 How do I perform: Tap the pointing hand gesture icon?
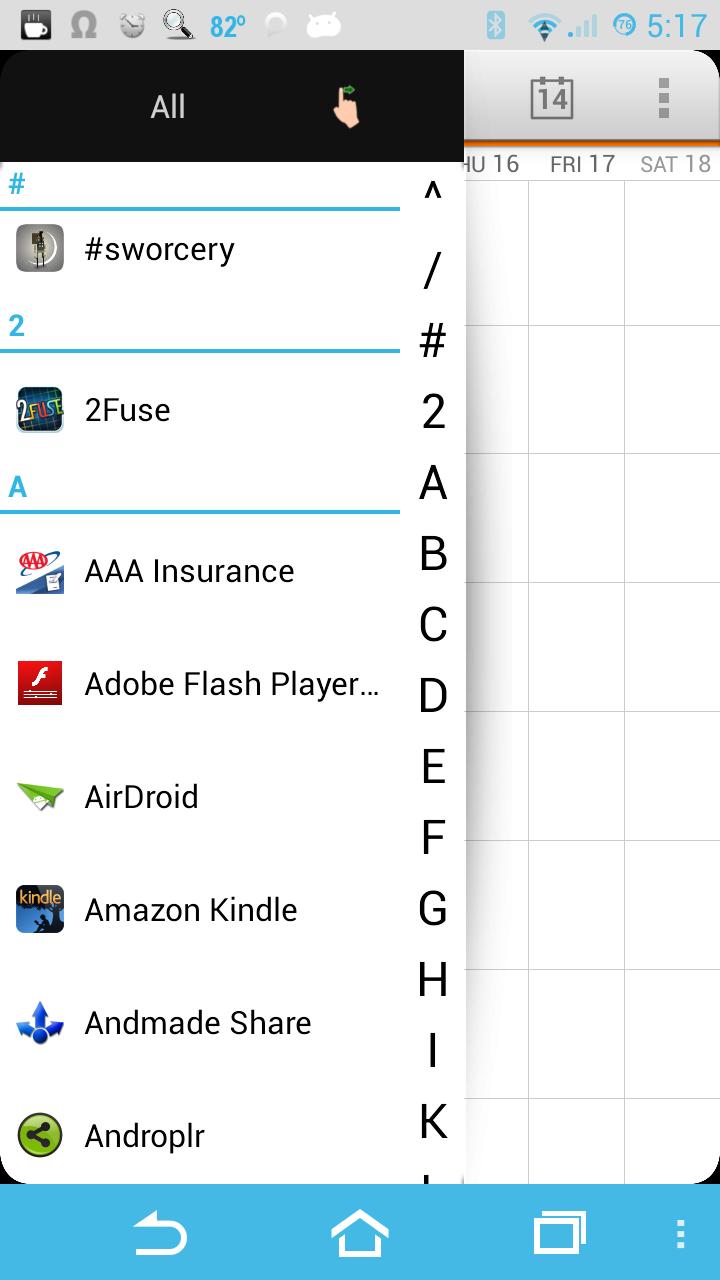click(346, 106)
